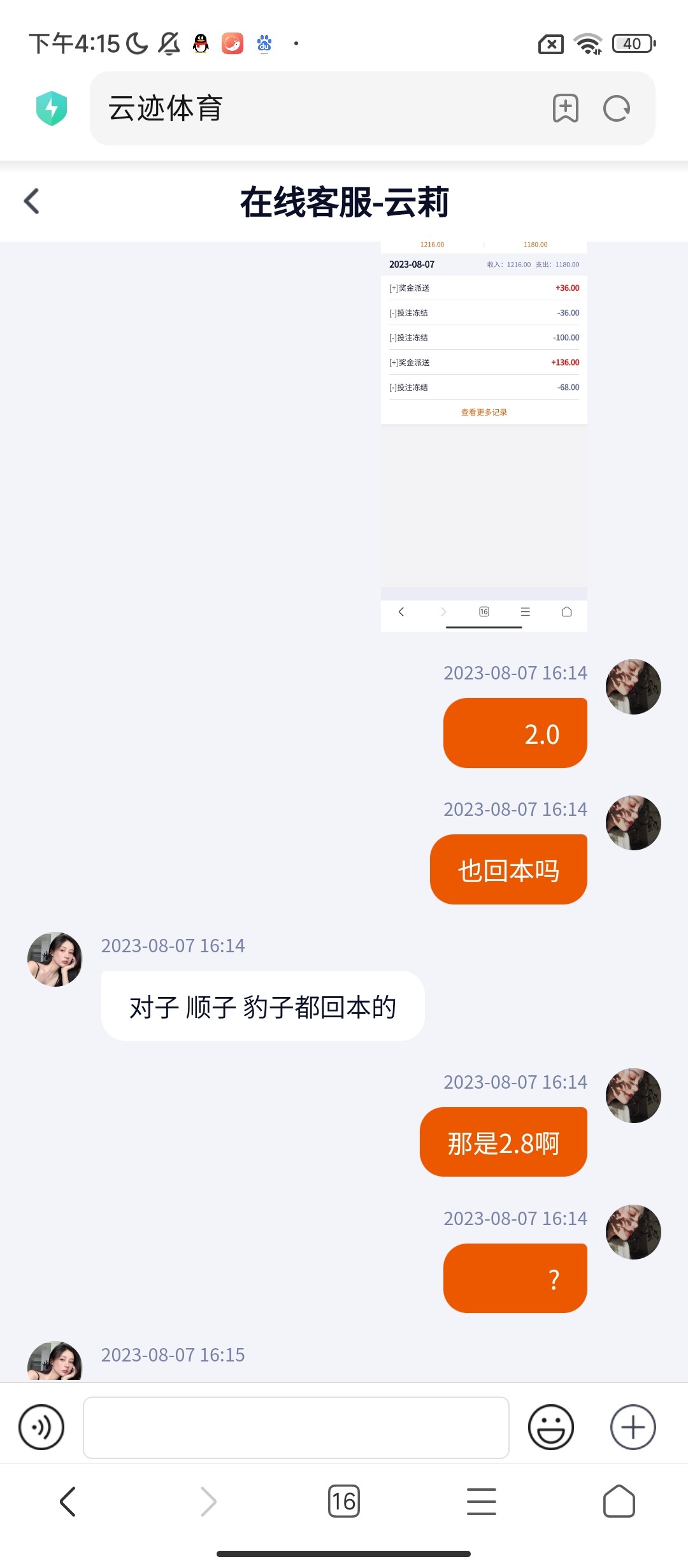Reload the current page
This screenshot has height=1568, width=688.
617,108
